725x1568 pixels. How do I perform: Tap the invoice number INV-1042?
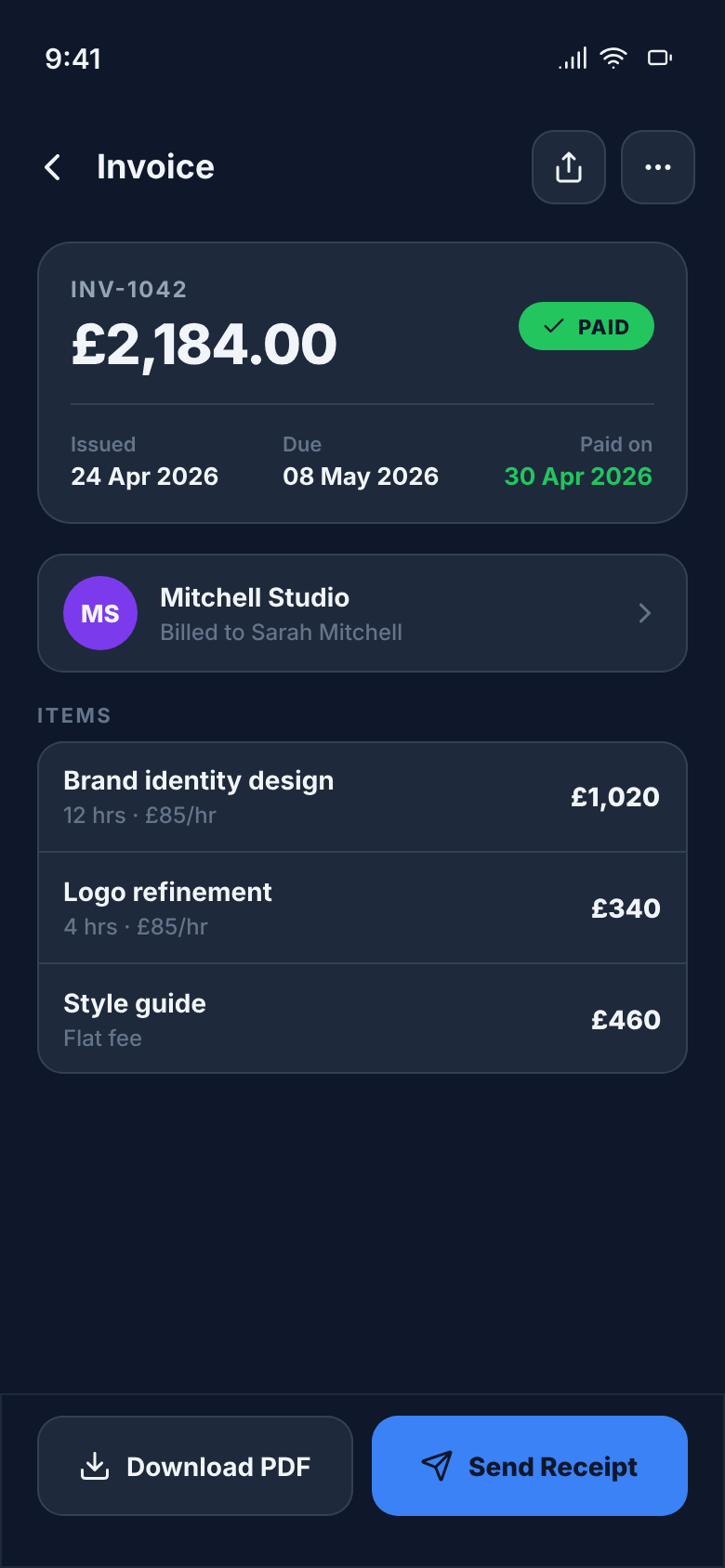point(128,290)
